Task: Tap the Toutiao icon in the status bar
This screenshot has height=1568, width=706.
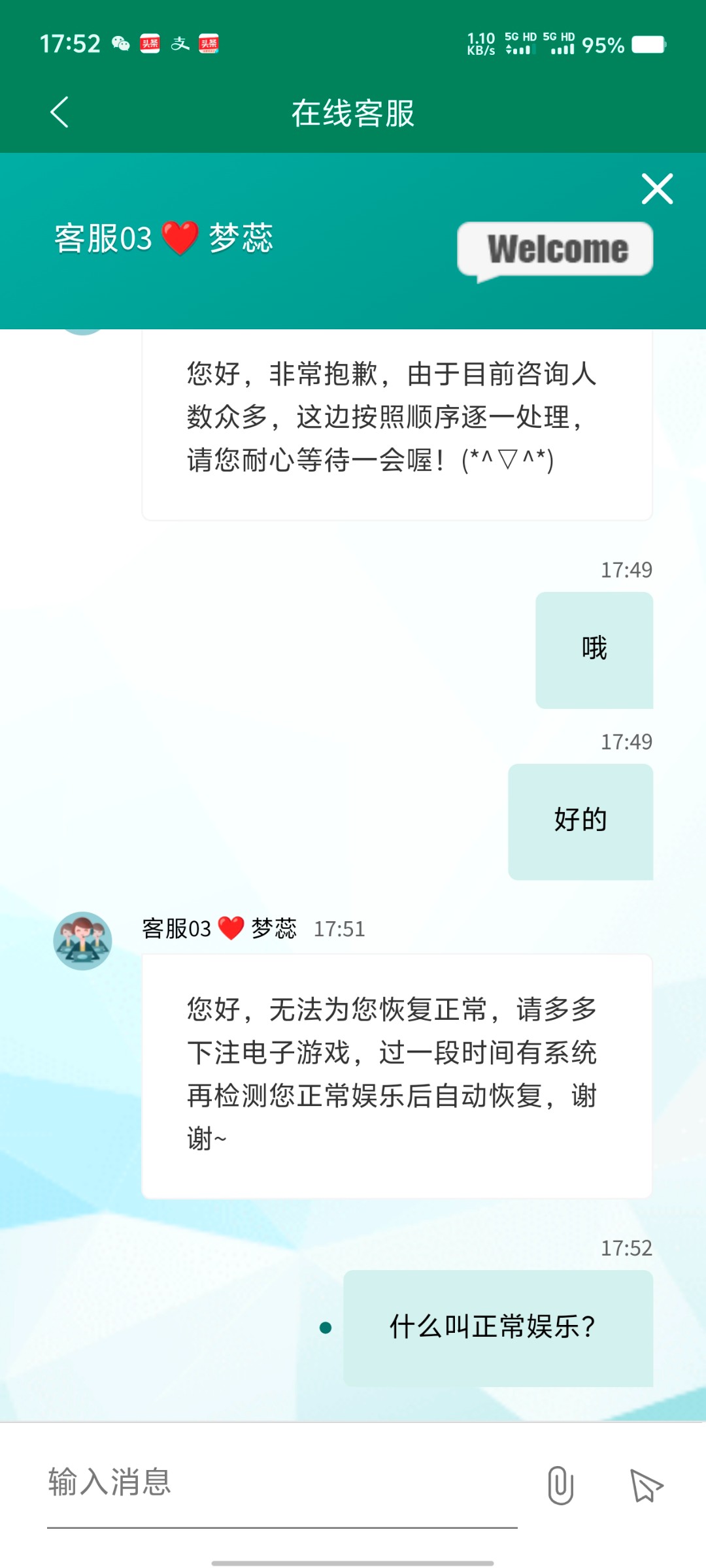Action: 149,42
